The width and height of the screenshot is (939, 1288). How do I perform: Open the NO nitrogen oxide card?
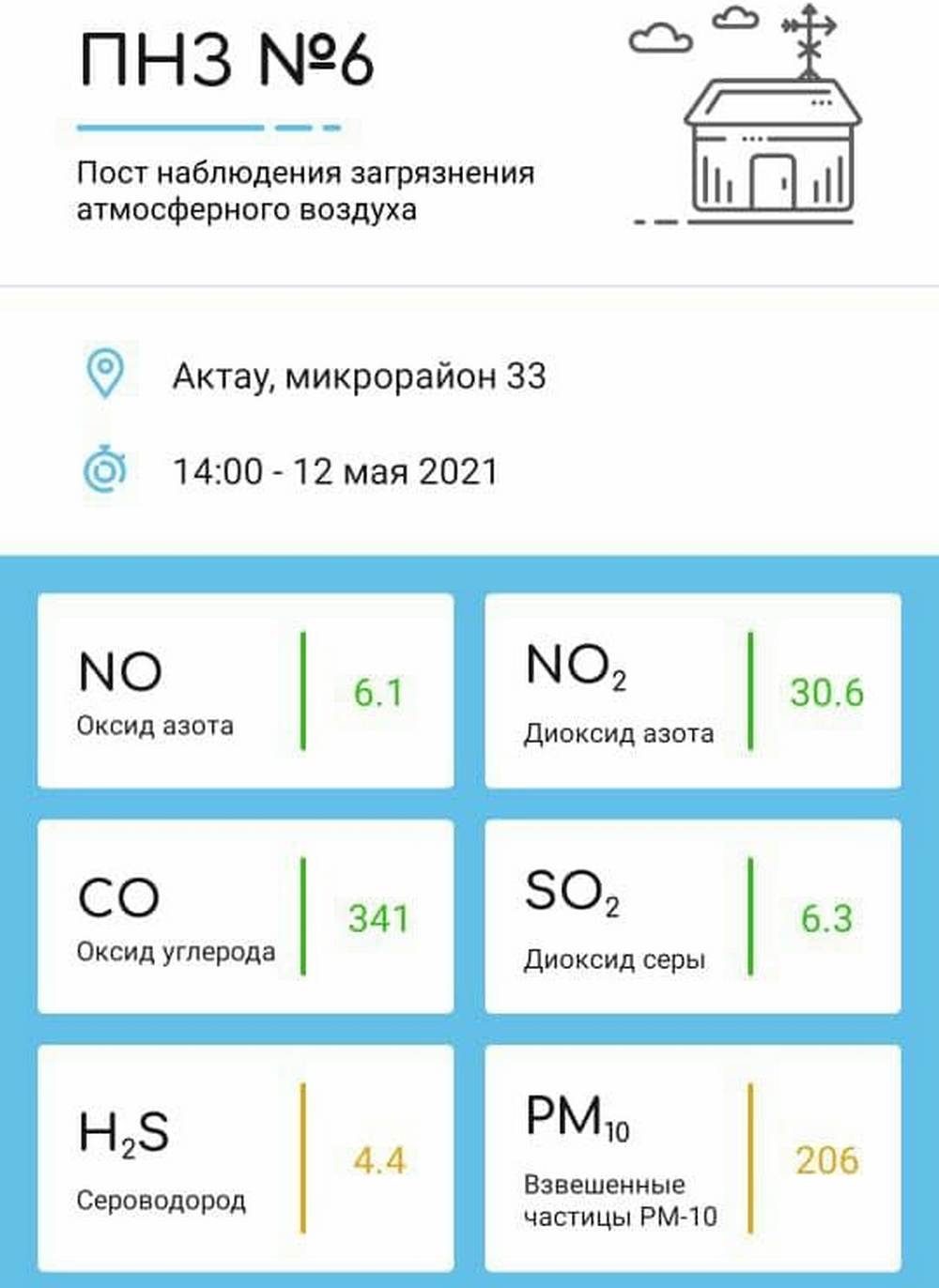click(245, 691)
